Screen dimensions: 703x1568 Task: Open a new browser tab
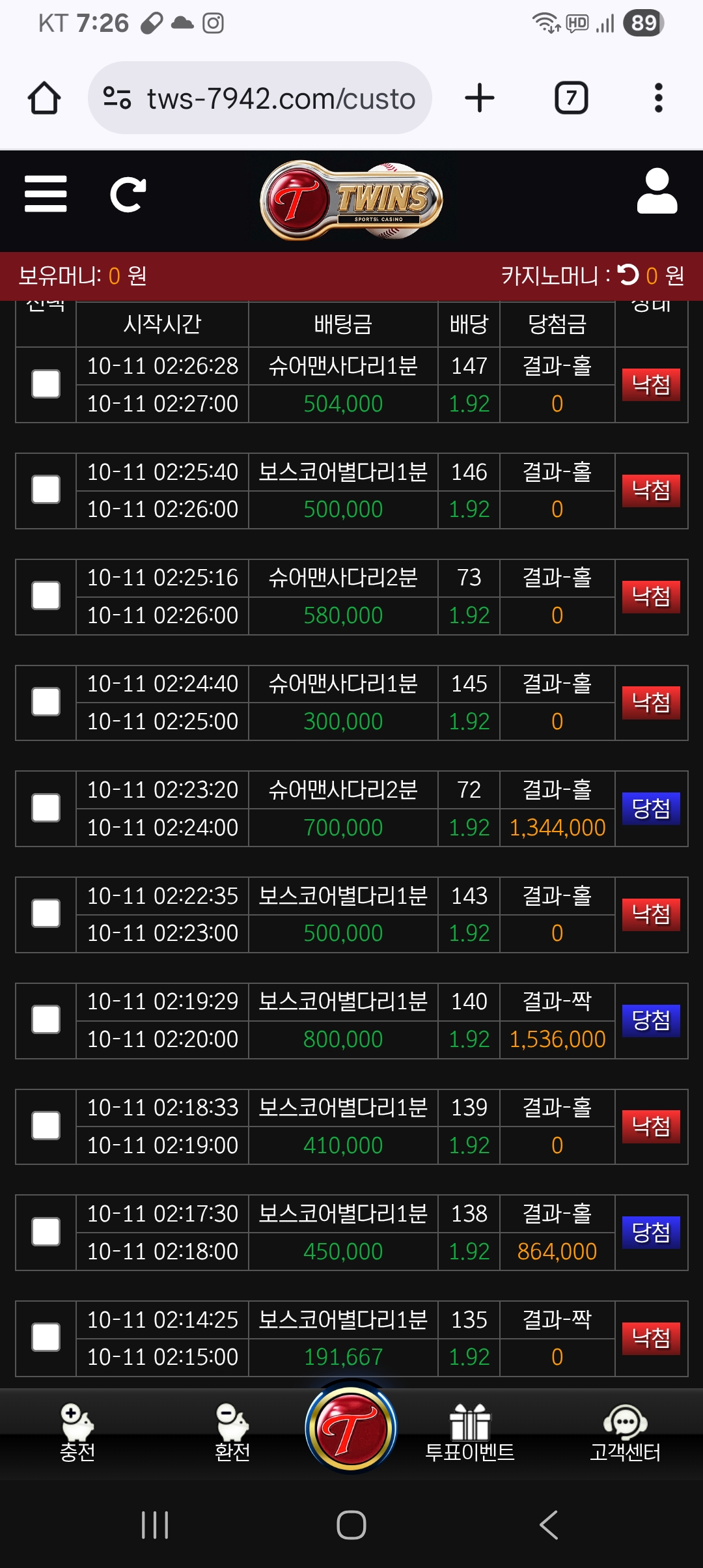(x=480, y=98)
